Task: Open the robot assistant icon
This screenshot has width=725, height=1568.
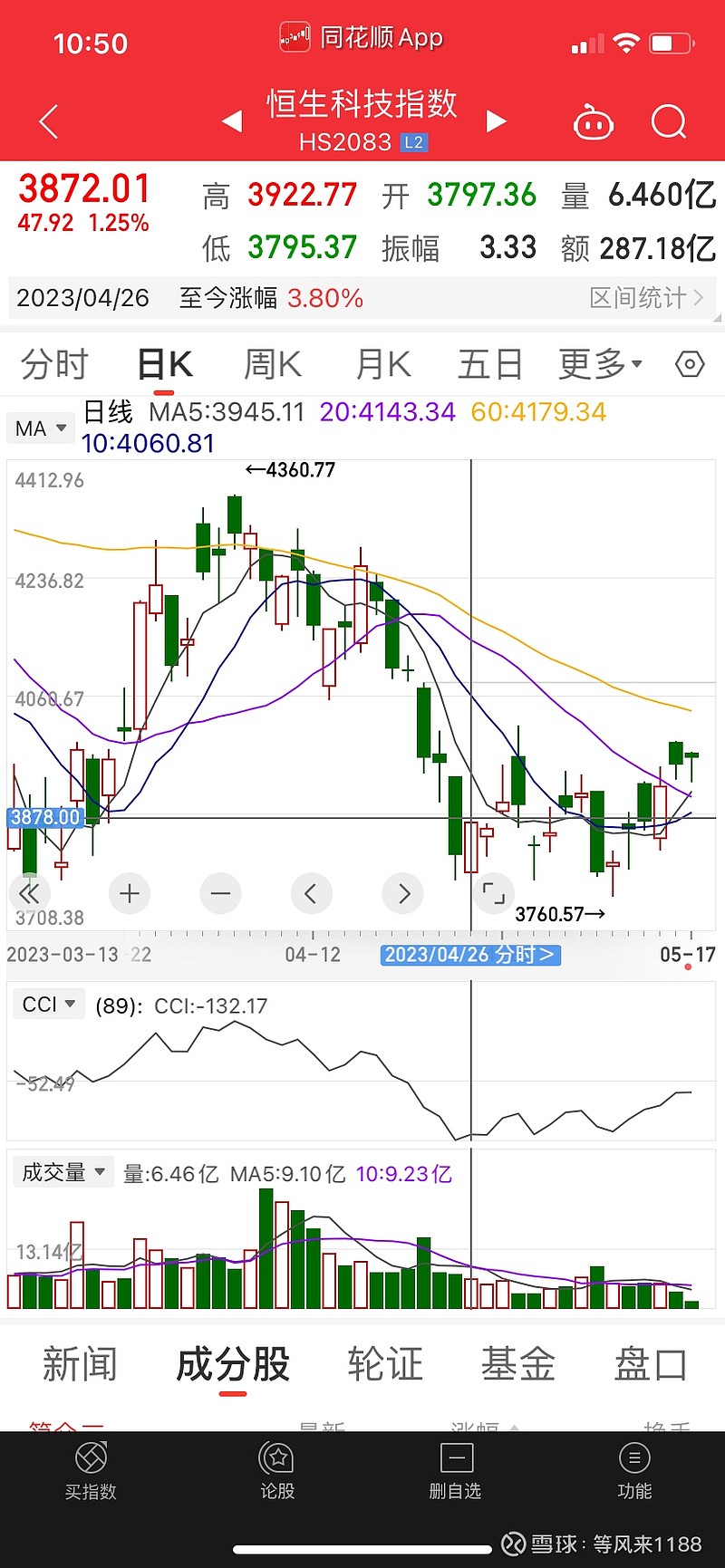Action: [x=594, y=122]
